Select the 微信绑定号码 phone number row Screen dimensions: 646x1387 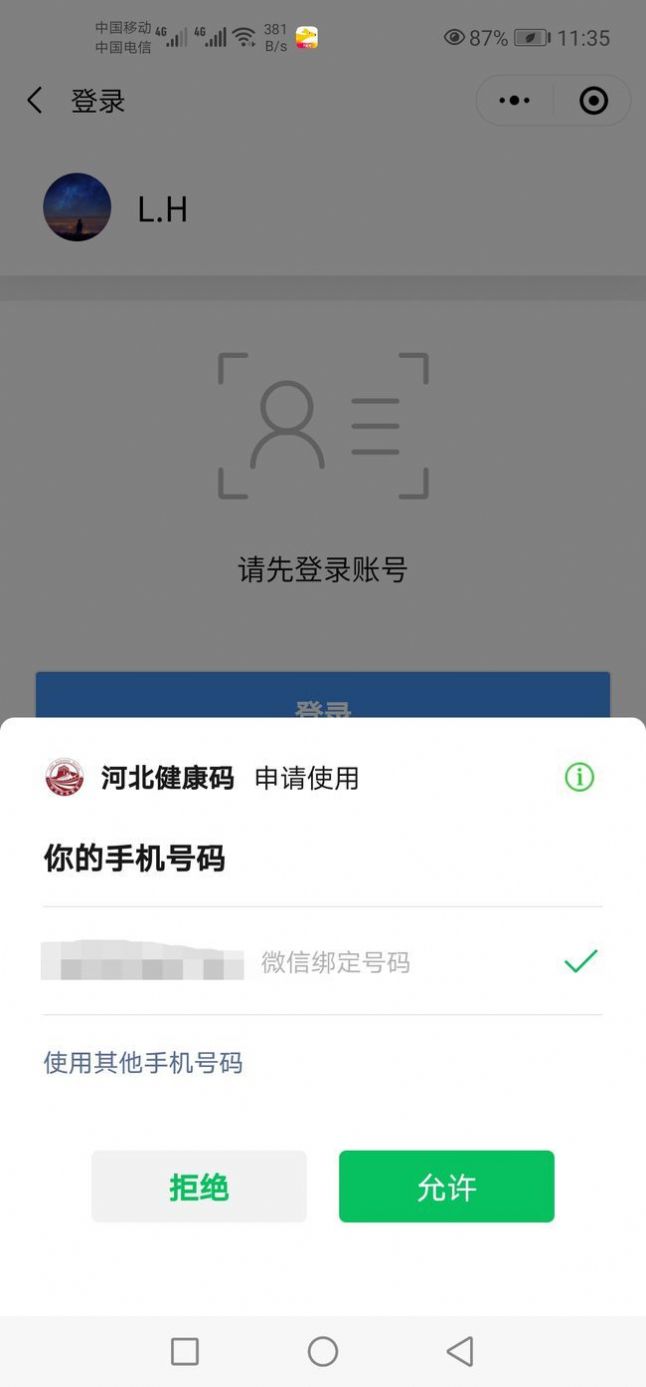point(321,962)
